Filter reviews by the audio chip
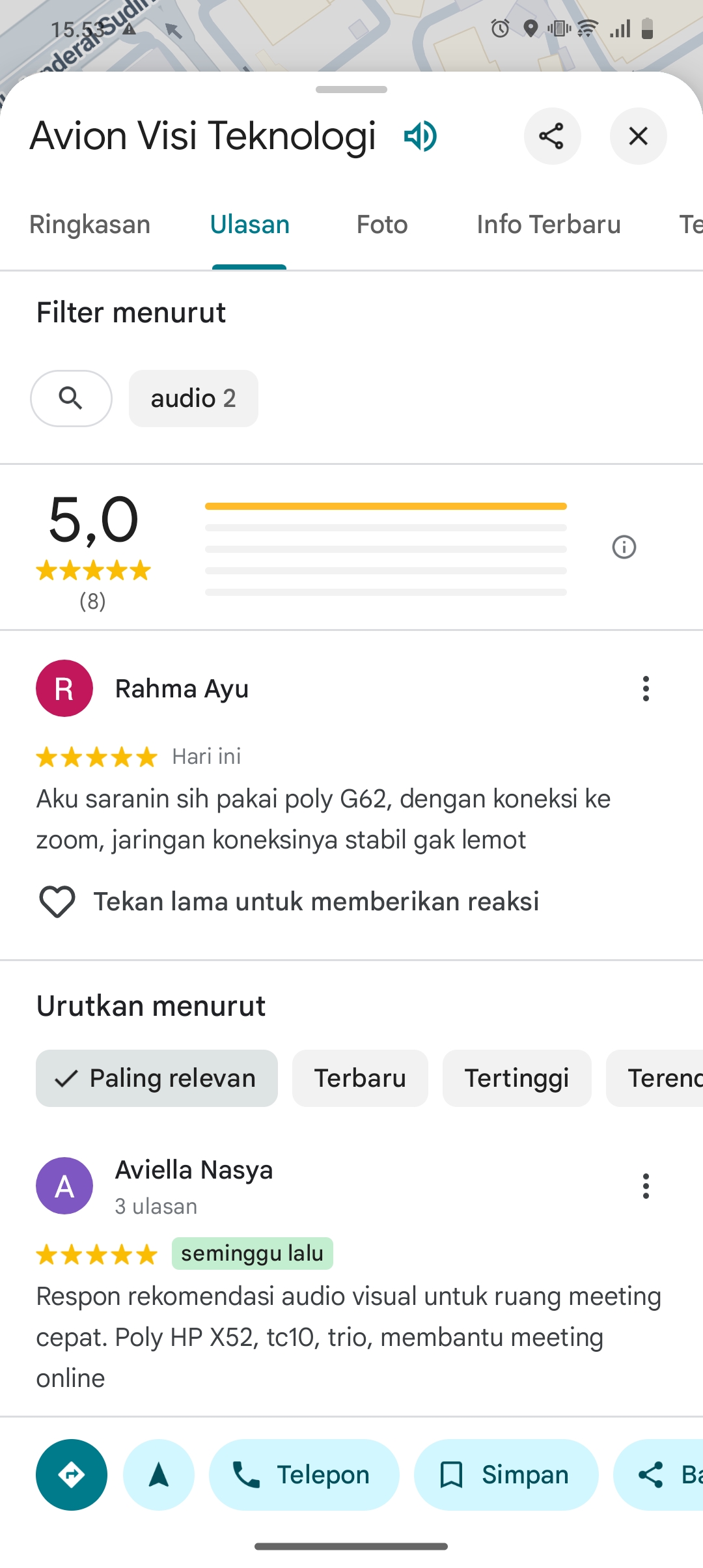703x1568 pixels. coord(193,399)
